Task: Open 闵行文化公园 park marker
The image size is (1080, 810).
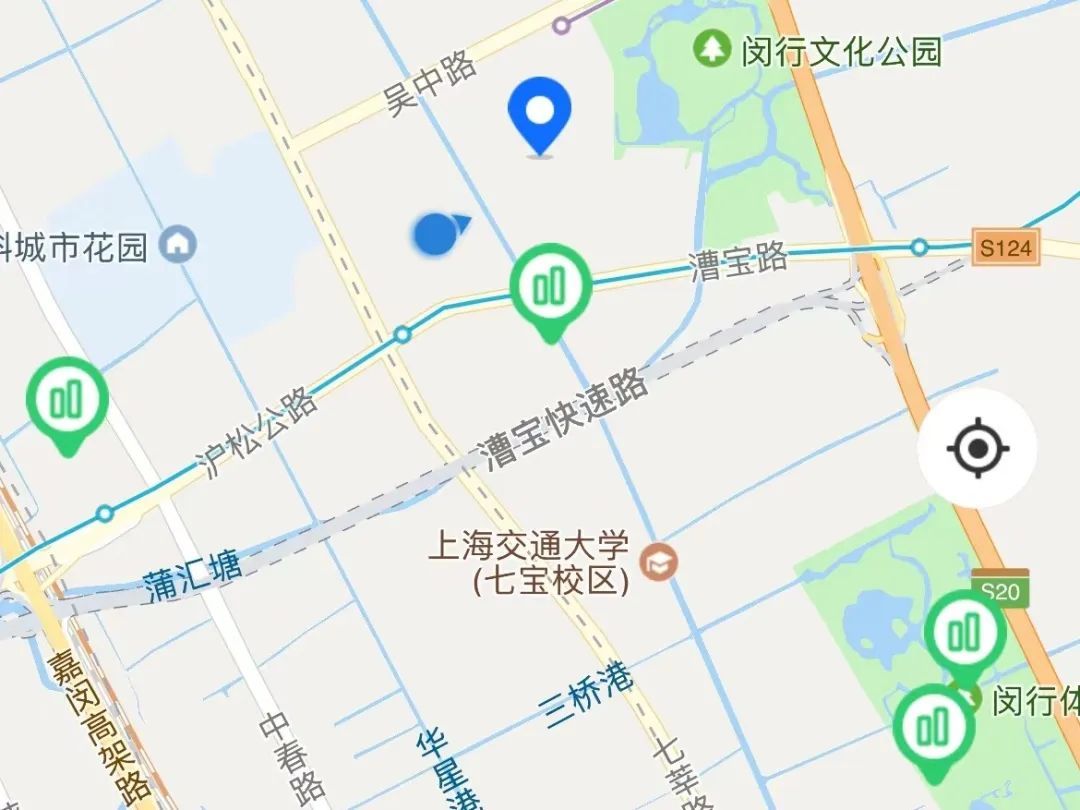Action: click(x=712, y=47)
